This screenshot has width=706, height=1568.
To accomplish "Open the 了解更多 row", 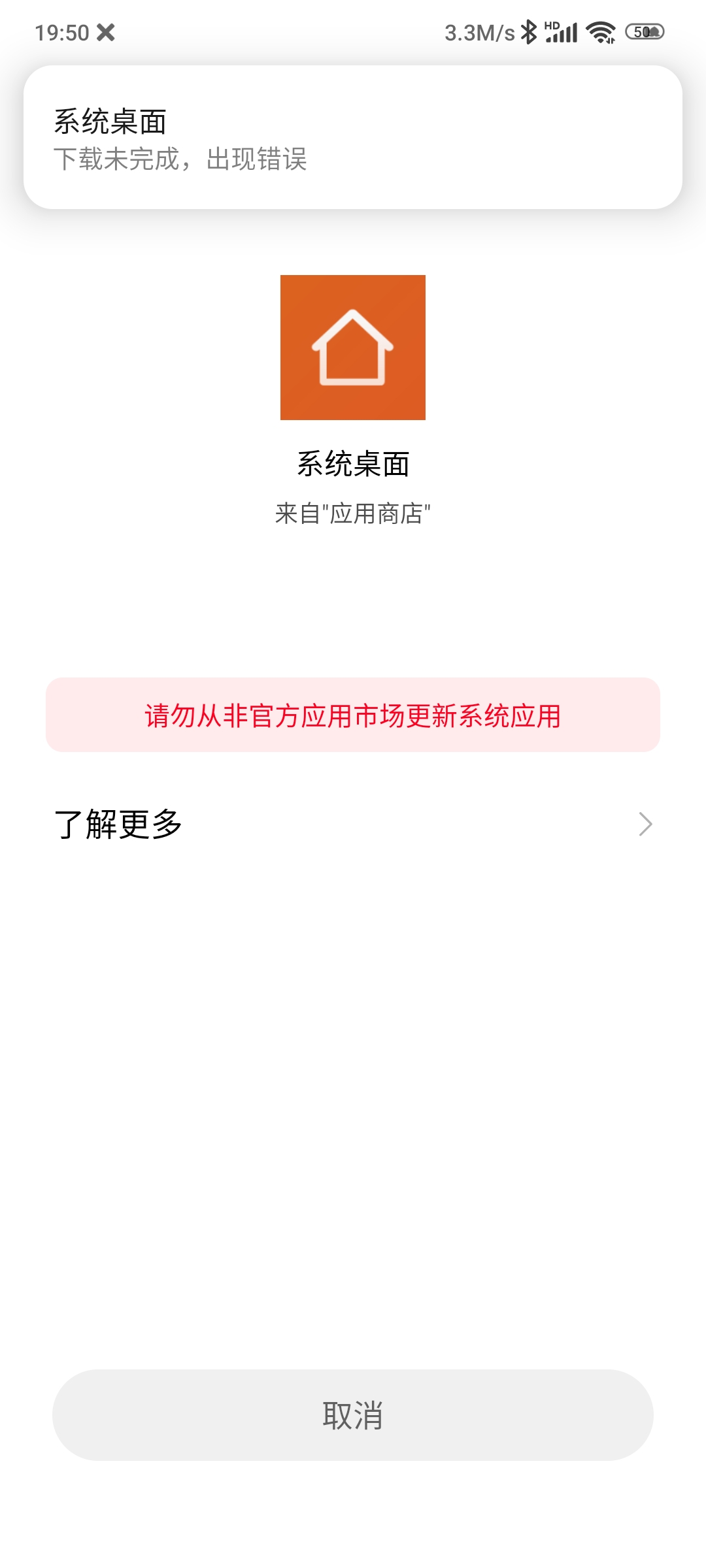I will click(353, 824).
